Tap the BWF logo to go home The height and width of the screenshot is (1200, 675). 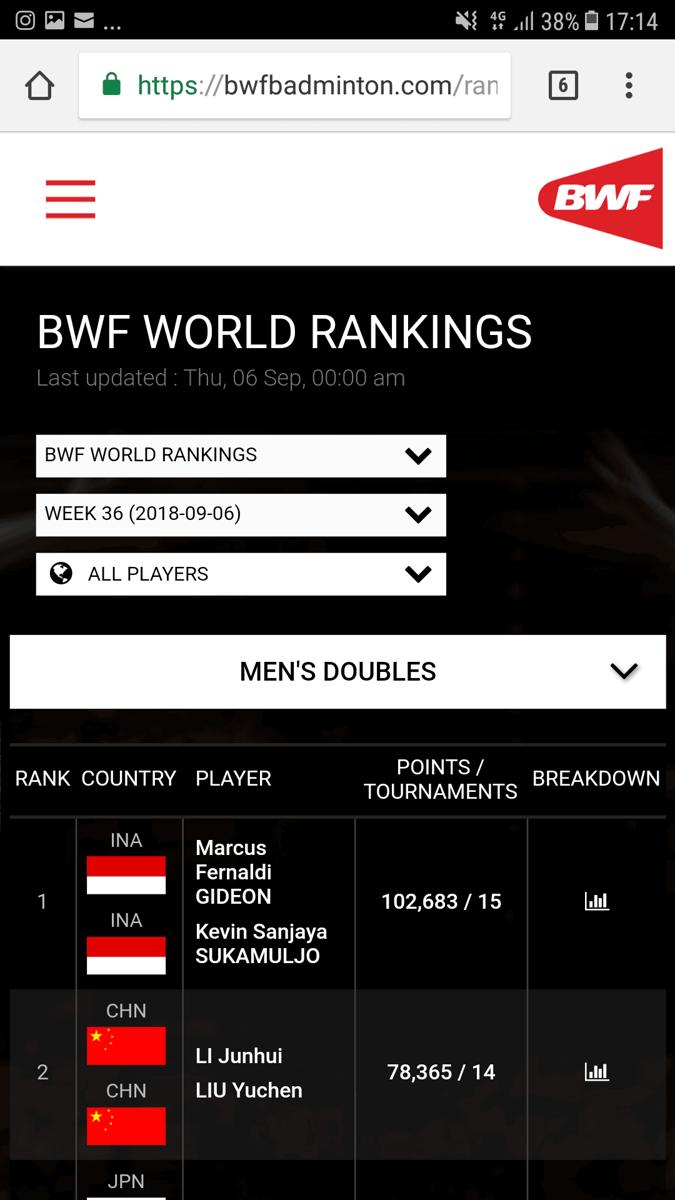(x=602, y=198)
